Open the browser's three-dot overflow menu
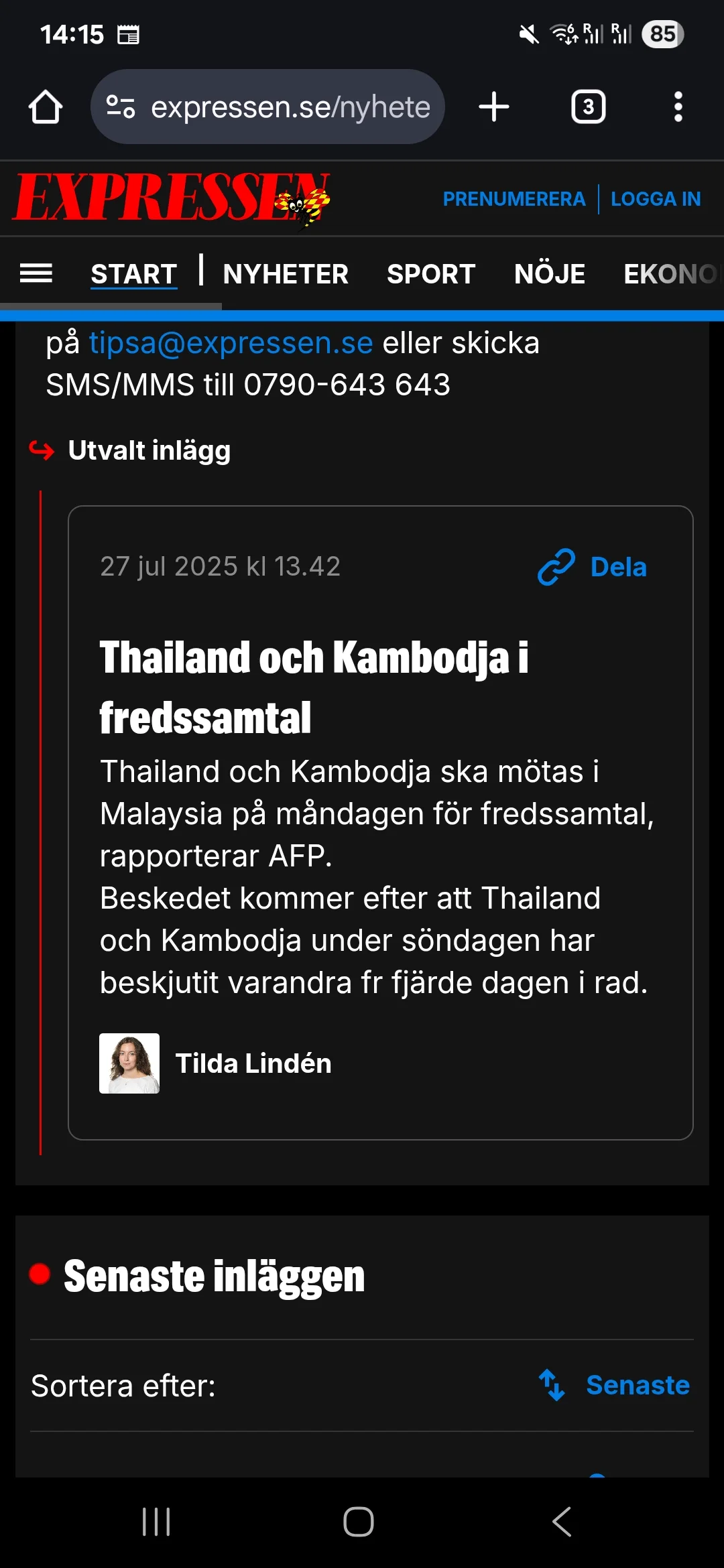The image size is (724, 1568). [x=678, y=107]
